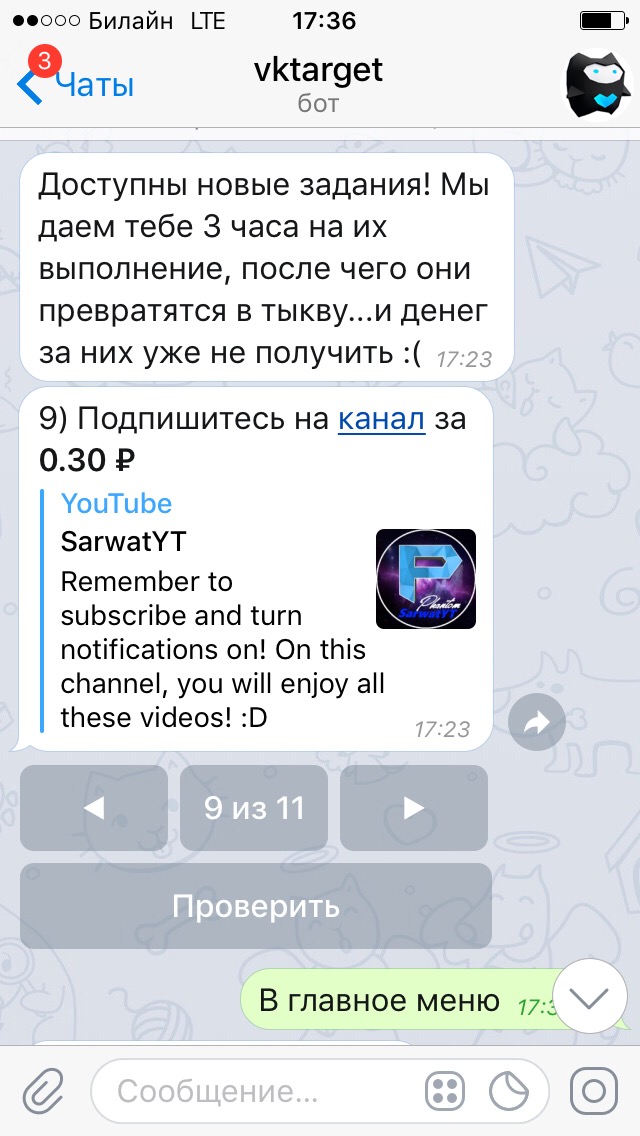
Task: Go back to Чаты list
Action: [75, 84]
